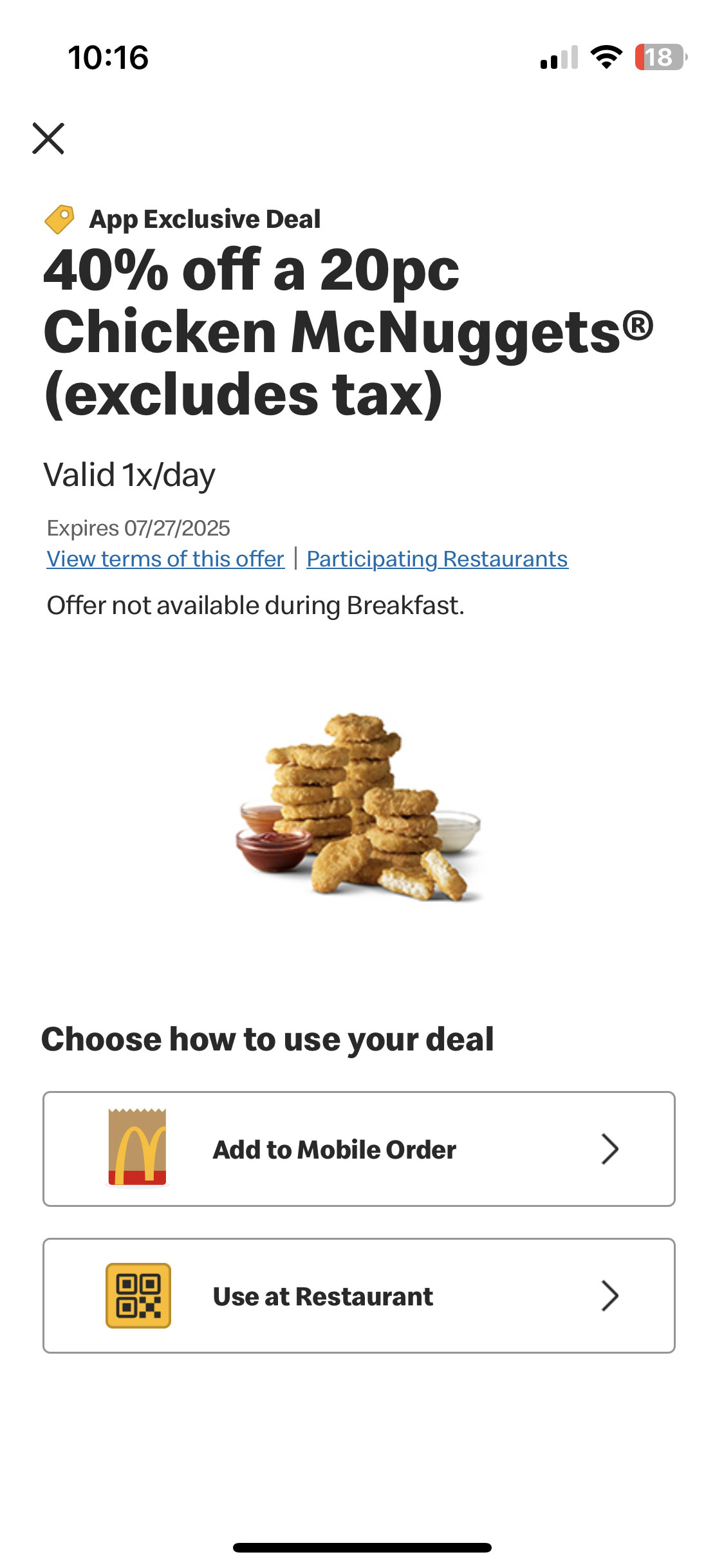The height and width of the screenshot is (1568, 724).
Task: Open View terms of this offer link
Action: pyautogui.click(x=165, y=559)
